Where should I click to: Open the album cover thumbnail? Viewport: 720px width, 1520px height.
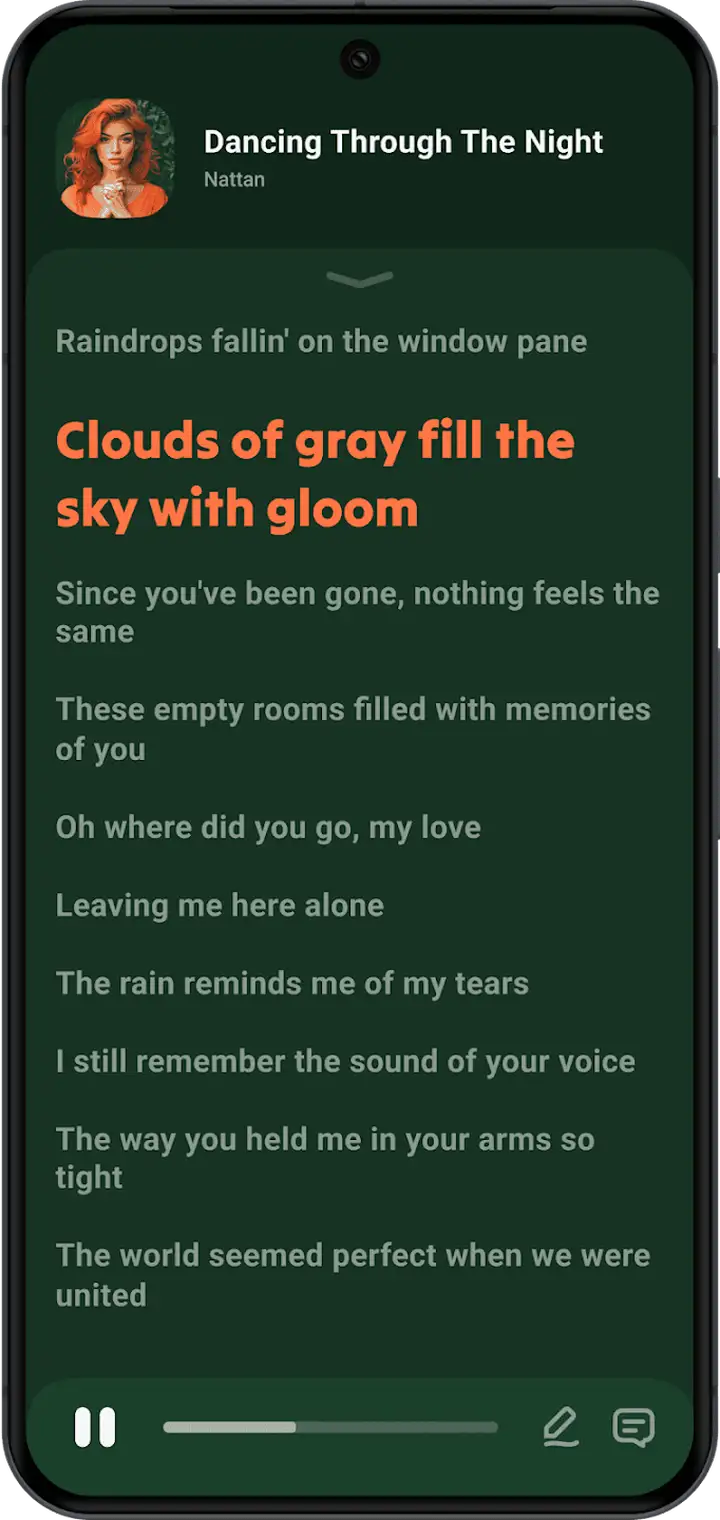coord(115,158)
